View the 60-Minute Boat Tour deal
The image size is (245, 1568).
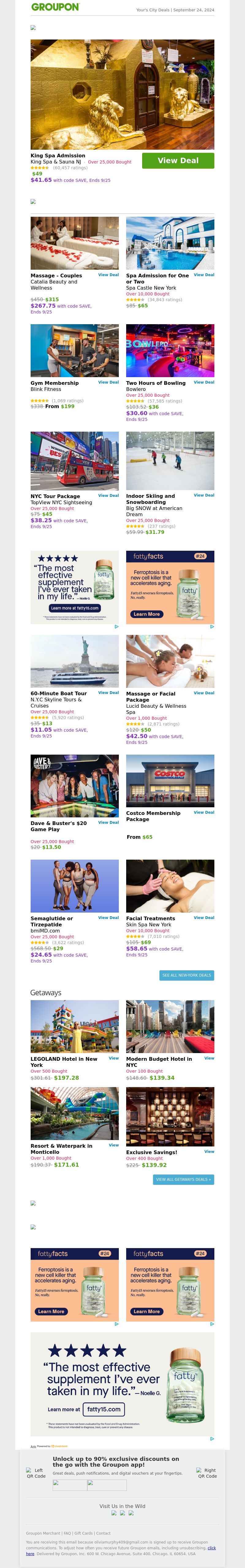tap(108, 693)
